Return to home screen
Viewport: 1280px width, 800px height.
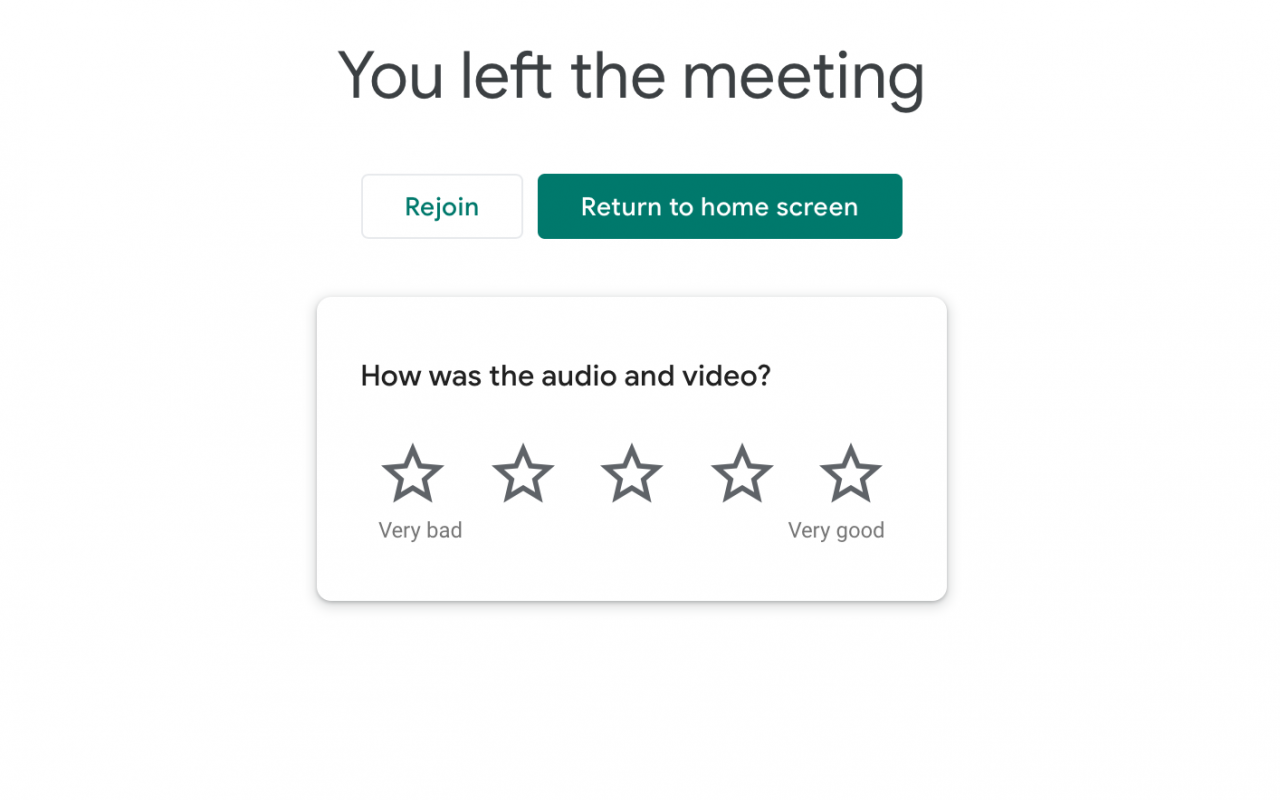(719, 207)
